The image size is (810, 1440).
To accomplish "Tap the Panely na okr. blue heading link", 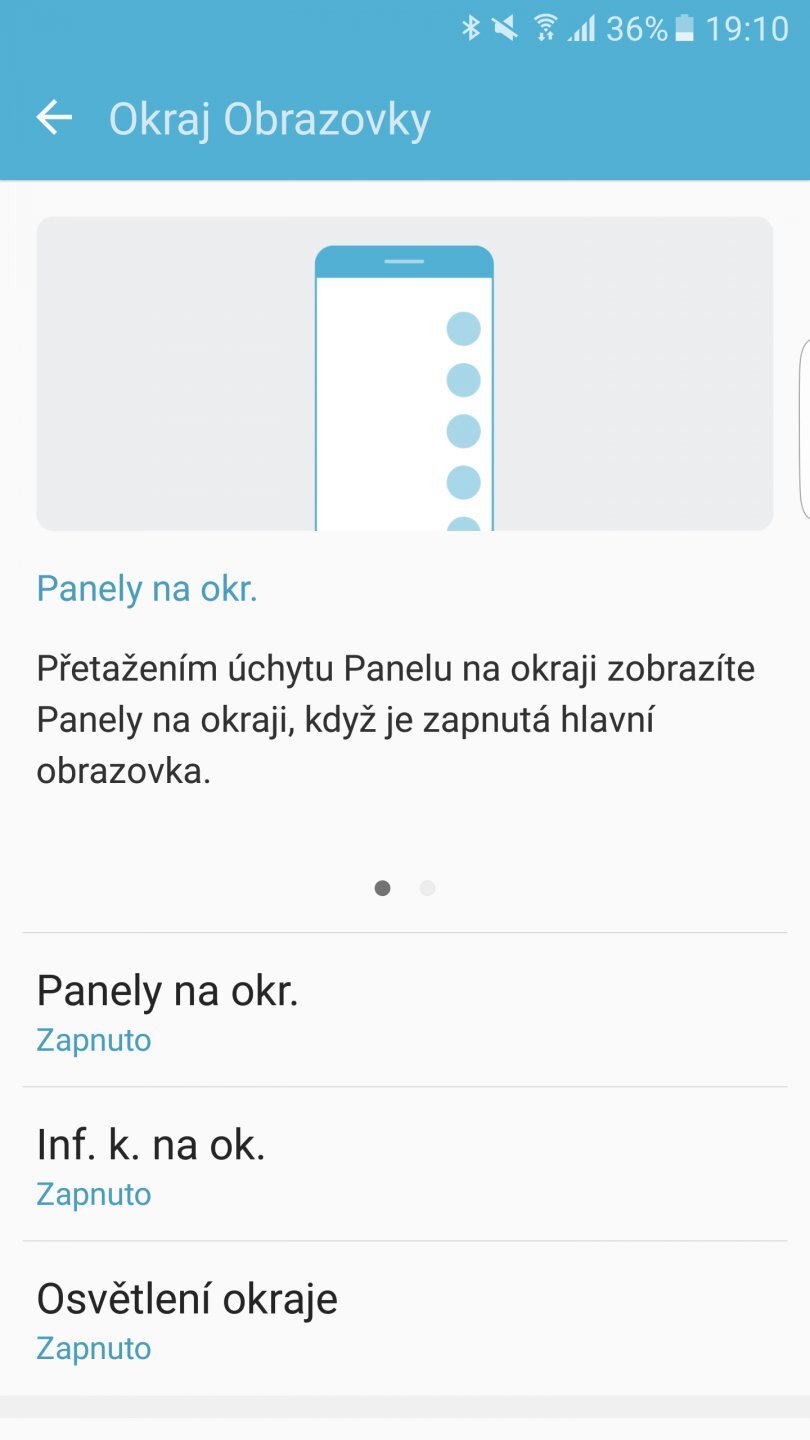I will 148,588.
